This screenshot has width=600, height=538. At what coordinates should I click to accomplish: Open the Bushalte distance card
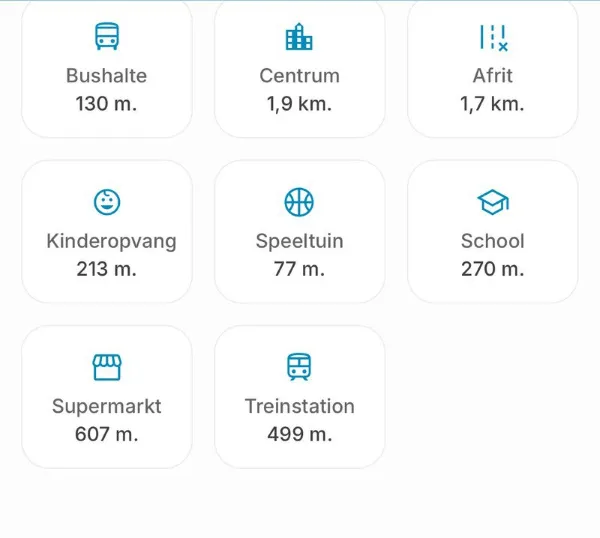point(106,68)
